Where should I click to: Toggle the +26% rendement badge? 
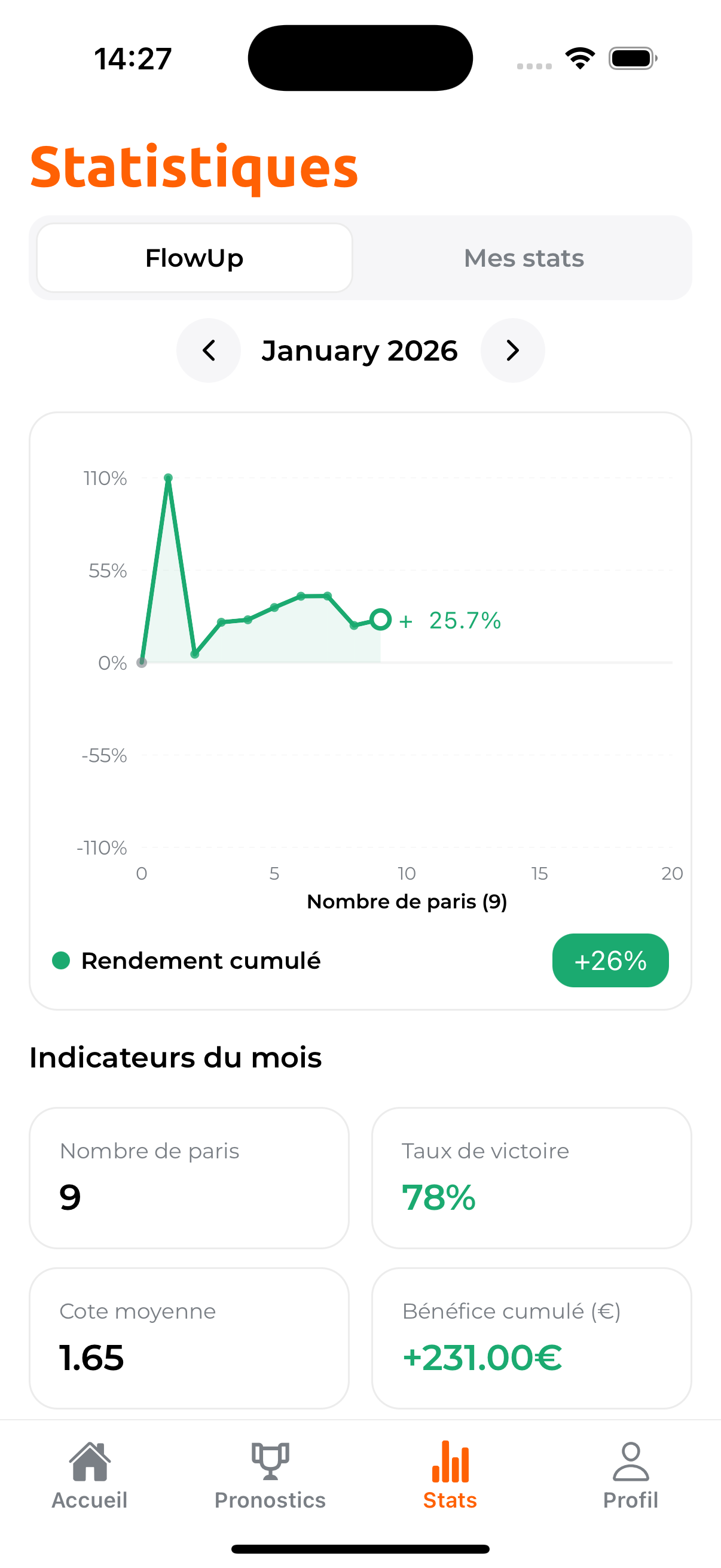click(610, 960)
